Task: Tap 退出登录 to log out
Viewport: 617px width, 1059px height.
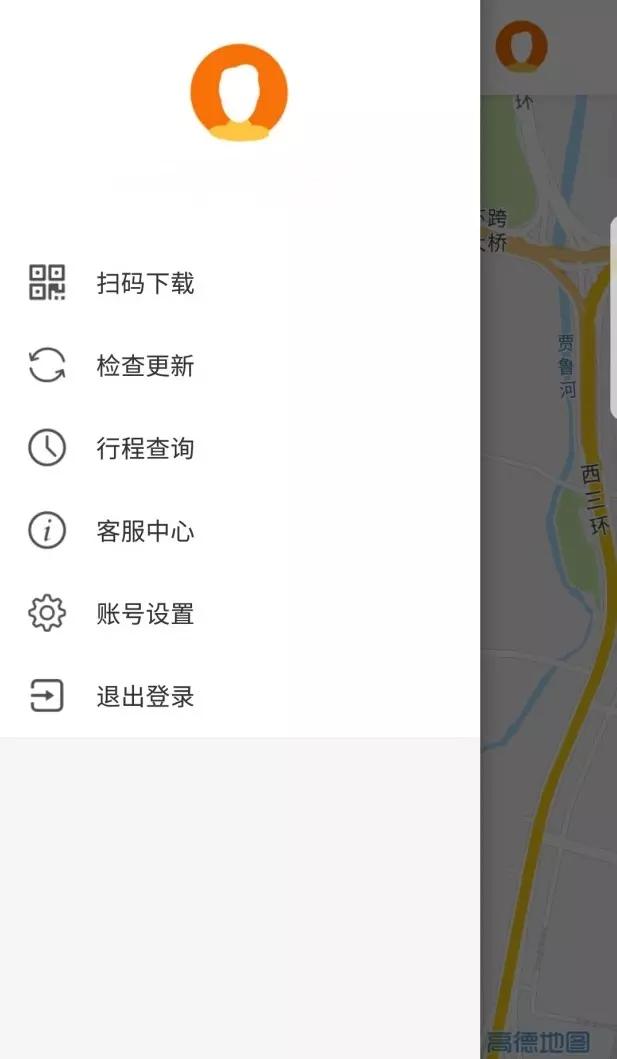Action: pyautogui.click(x=144, y=696)
